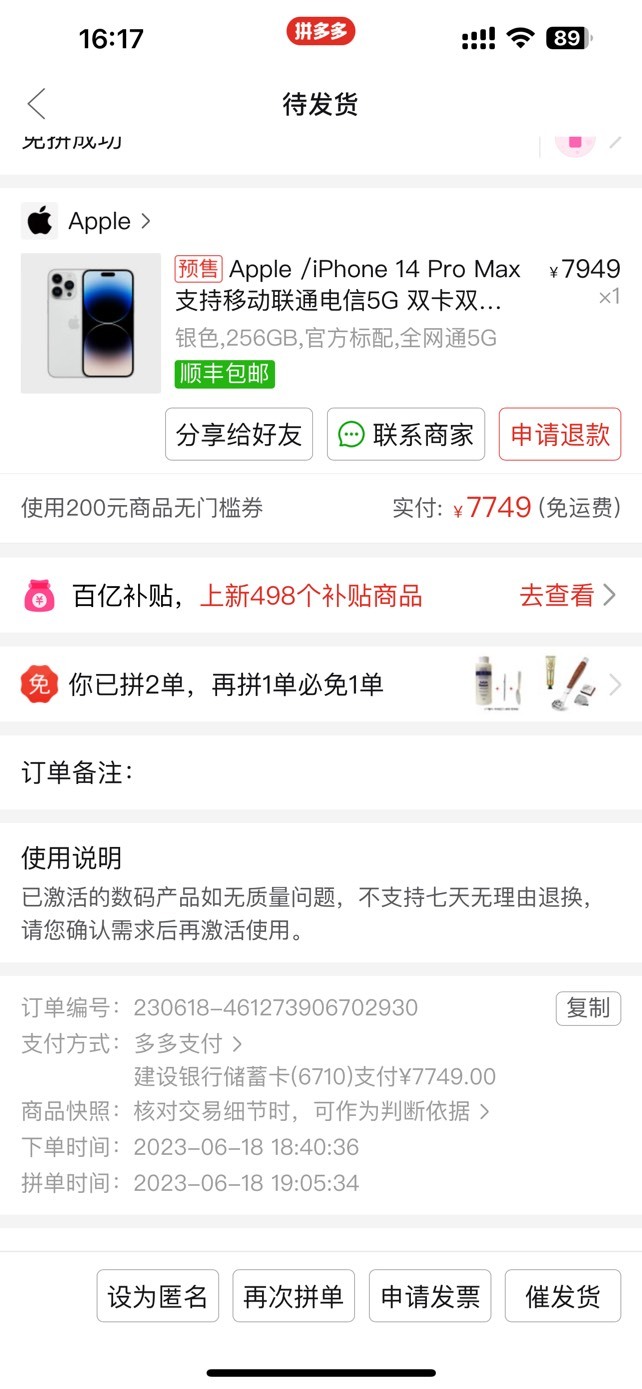Image resolution: width=642 pixels, height=1389 pixels.
Task: Tap 催发货 to urge shipment
Action: (x=563, y=1296)
